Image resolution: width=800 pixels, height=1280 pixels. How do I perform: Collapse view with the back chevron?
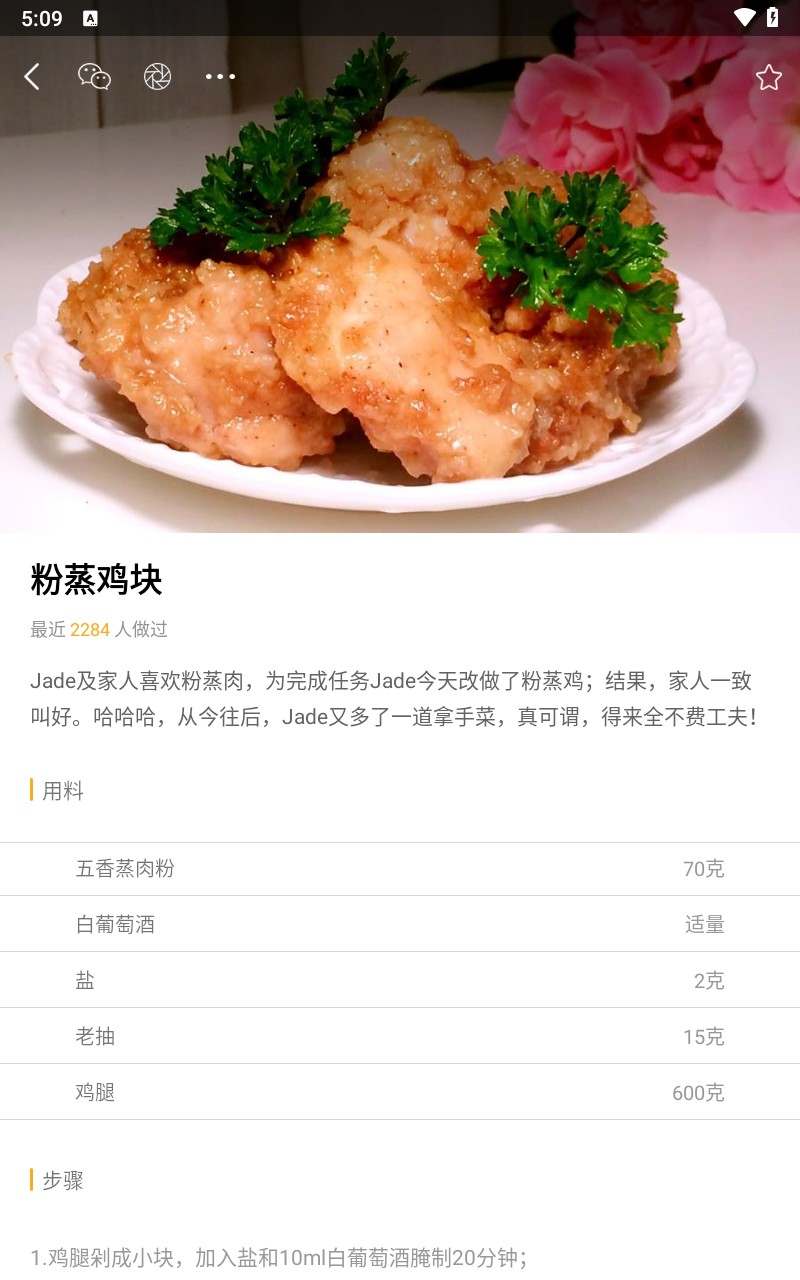point(31,76)
